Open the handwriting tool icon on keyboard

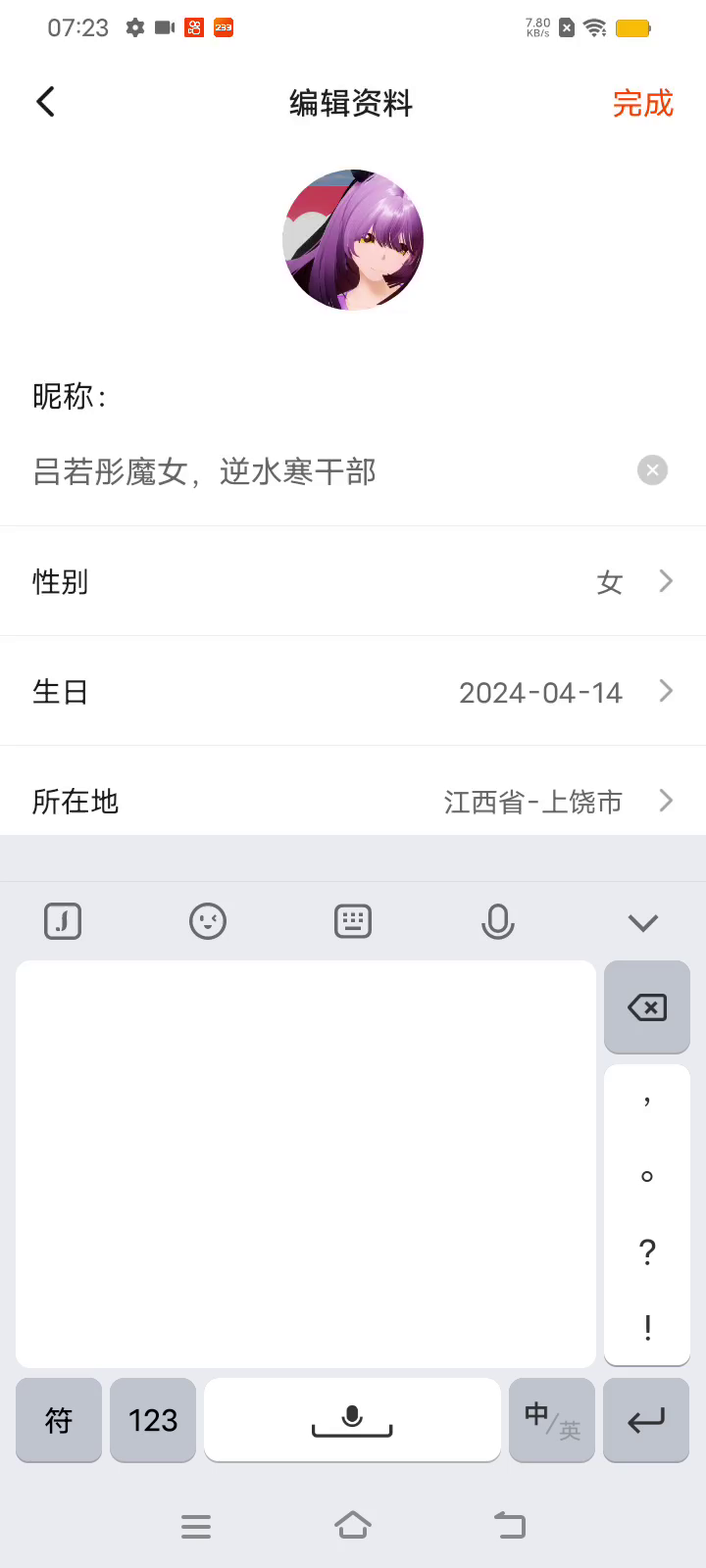(x=63, y=921)
